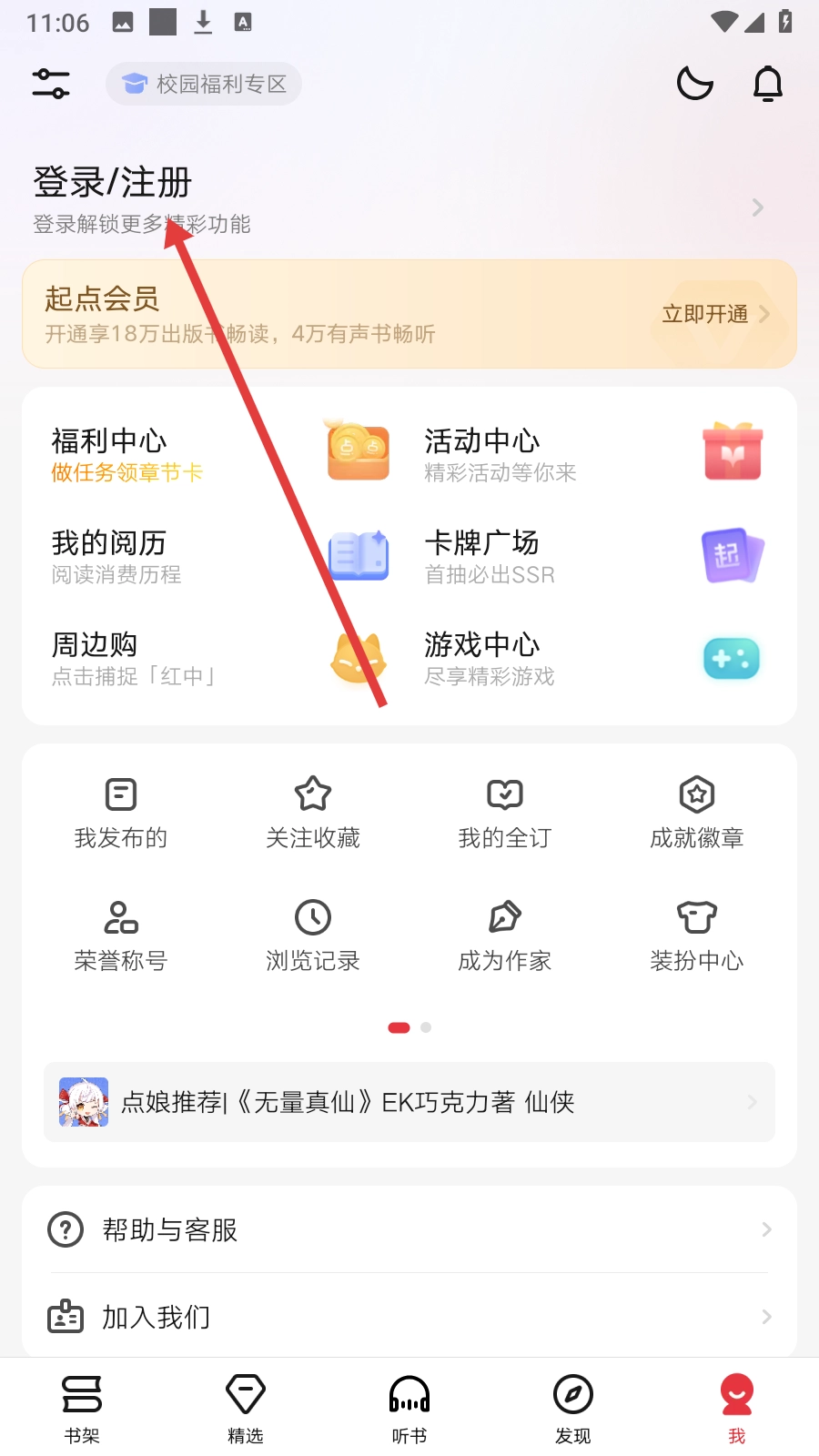This screenshot has height=1456, width=819.
Task: Open the settings sliders icon
Action: (x=51, y=84)
